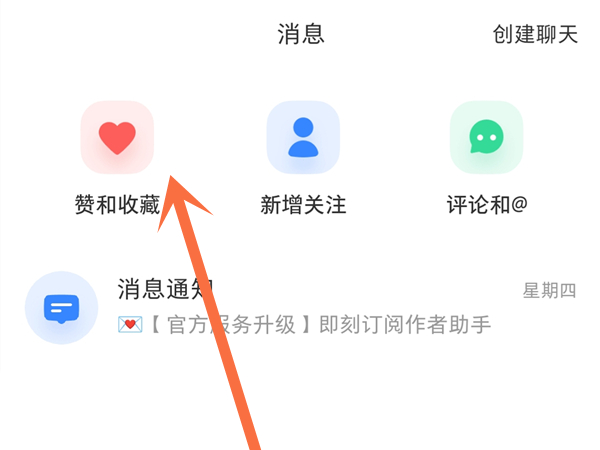Open the 消息通知 message row

click(x=300, y=307)
